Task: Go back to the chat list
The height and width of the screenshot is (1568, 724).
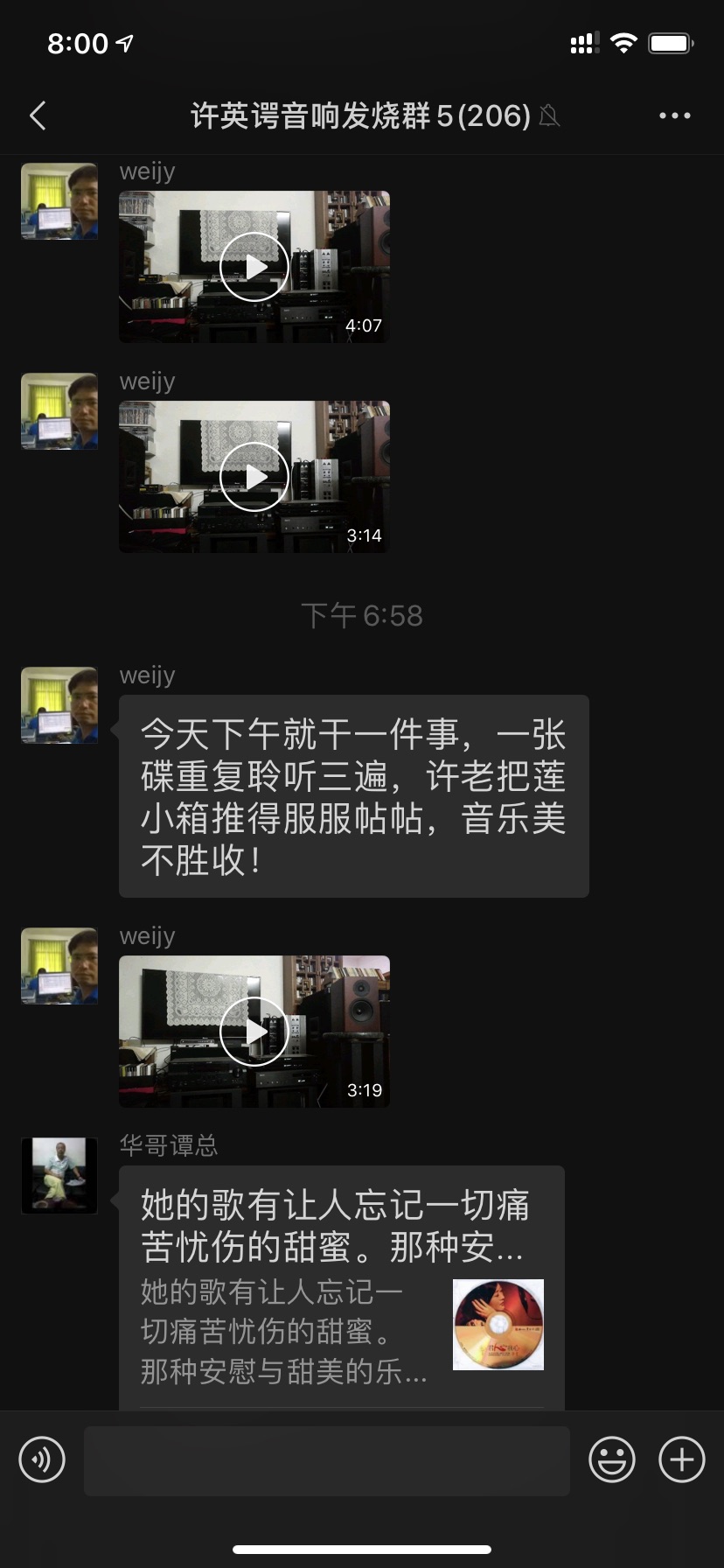Action: point(38,115)
